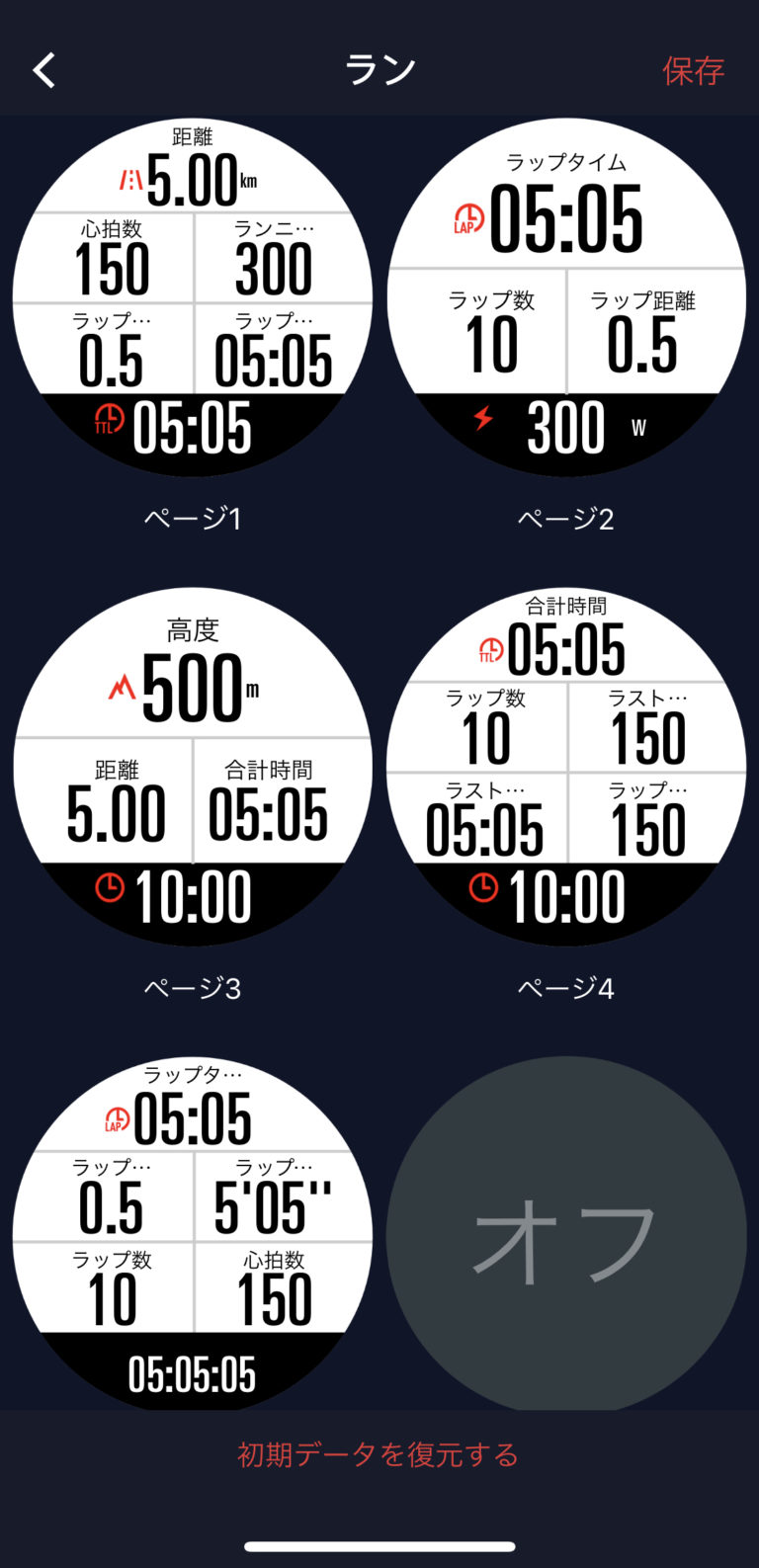The image size is (759, 1568).
Task: Tap the back chevron to leave ラン
Action: tap(43, 71)
